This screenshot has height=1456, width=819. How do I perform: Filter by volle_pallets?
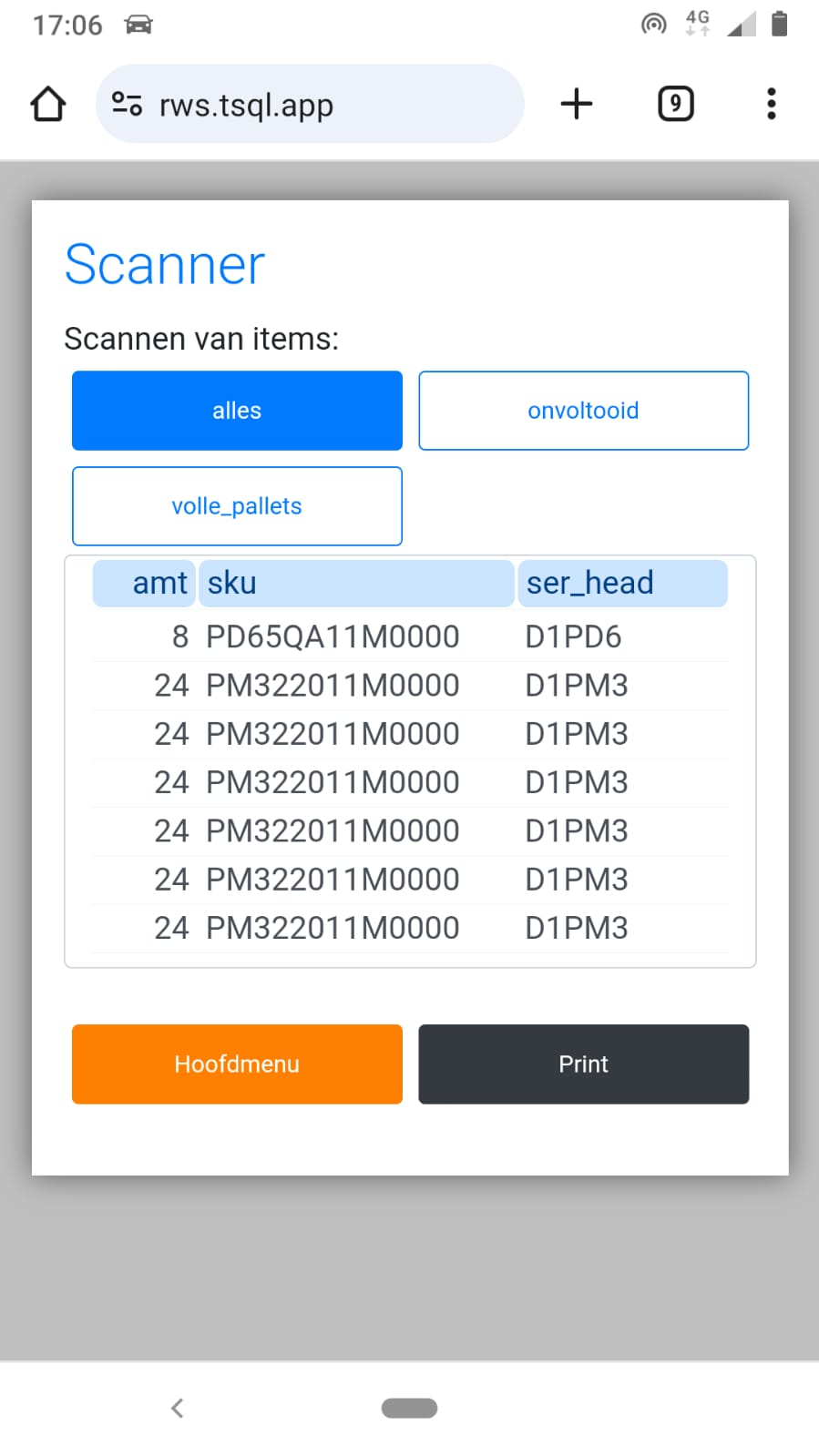[x=237, y=506]
